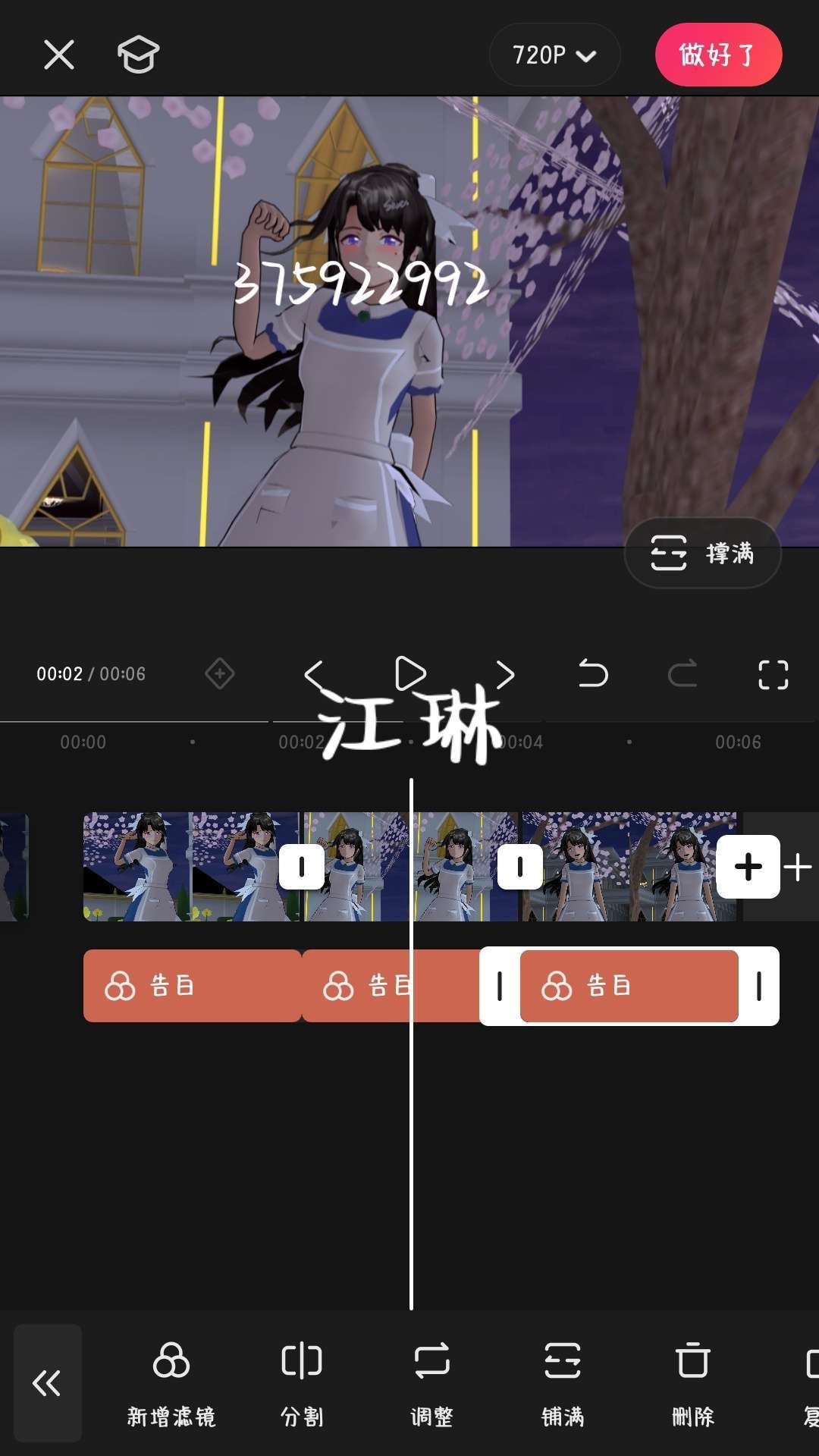Image resolution: width=819 pixels, height=1456 pixels.
Task: Play the video preview
Action: pos(410,673)
